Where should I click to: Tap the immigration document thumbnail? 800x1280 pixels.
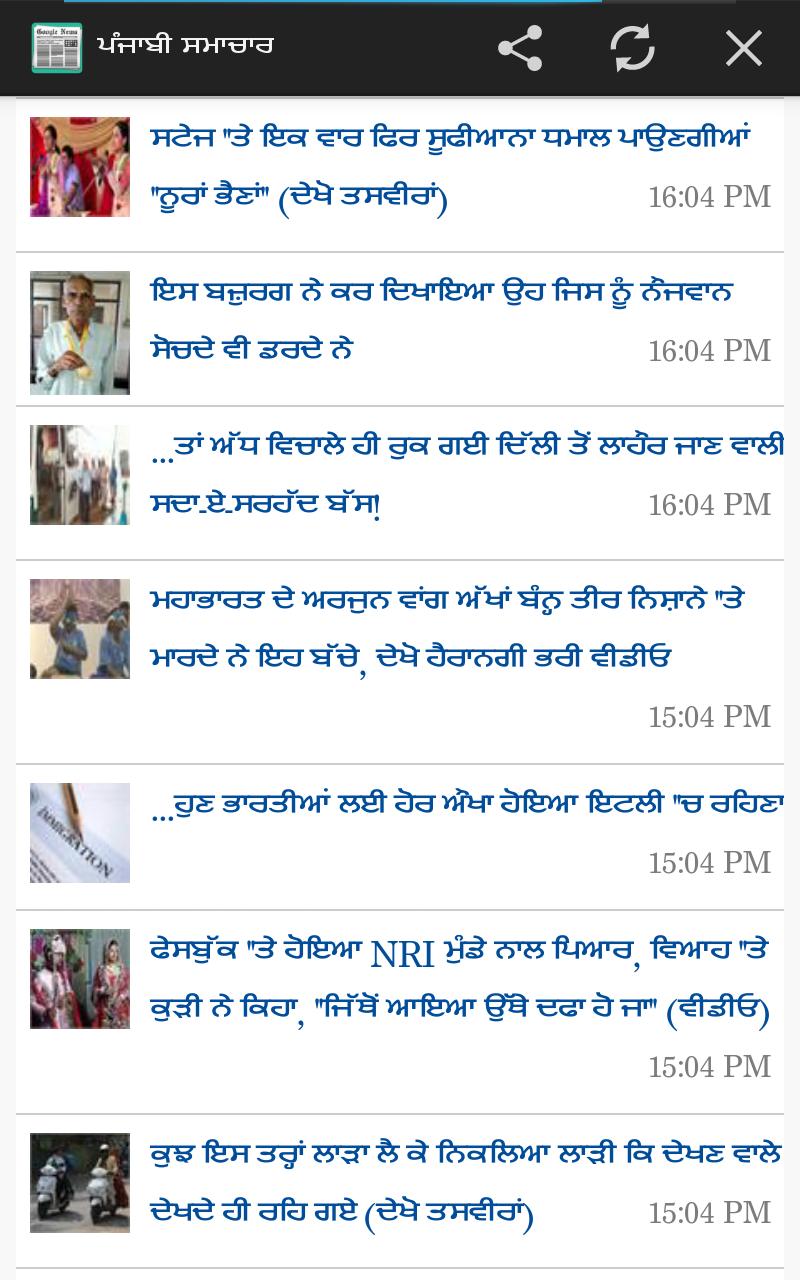click(x=79, y=832)
